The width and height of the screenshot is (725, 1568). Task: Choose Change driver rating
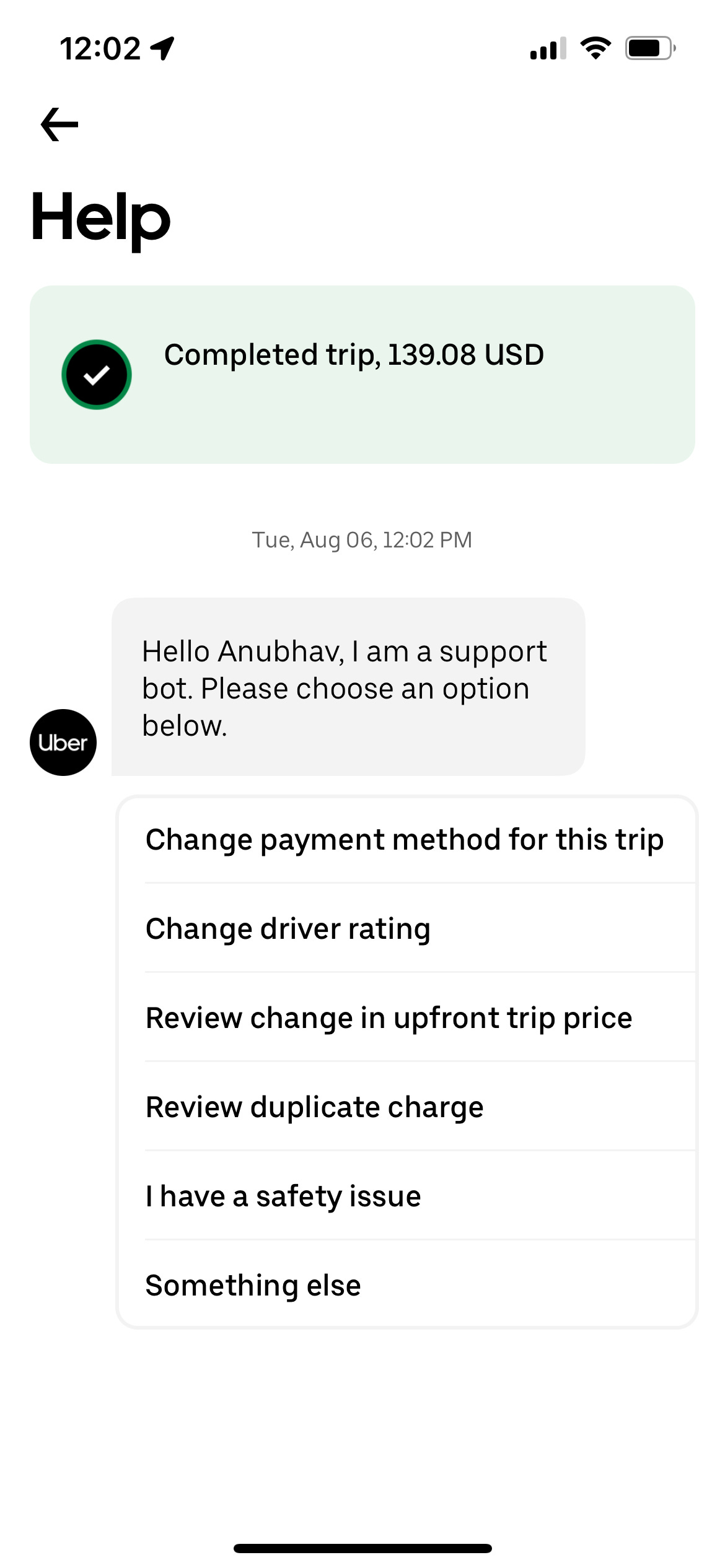coord(407,928)
